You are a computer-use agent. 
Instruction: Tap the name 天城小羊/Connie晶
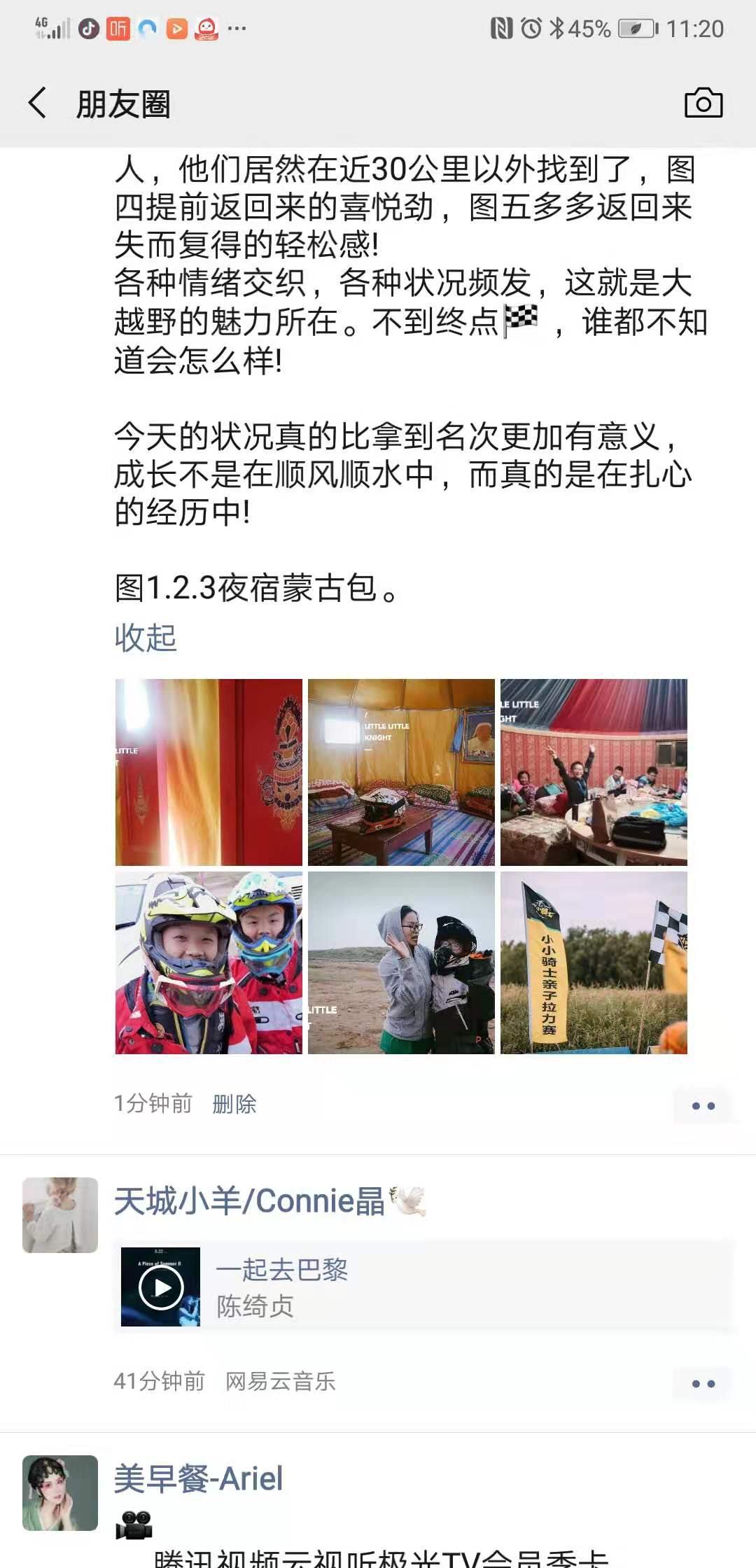coord(249,1201)
